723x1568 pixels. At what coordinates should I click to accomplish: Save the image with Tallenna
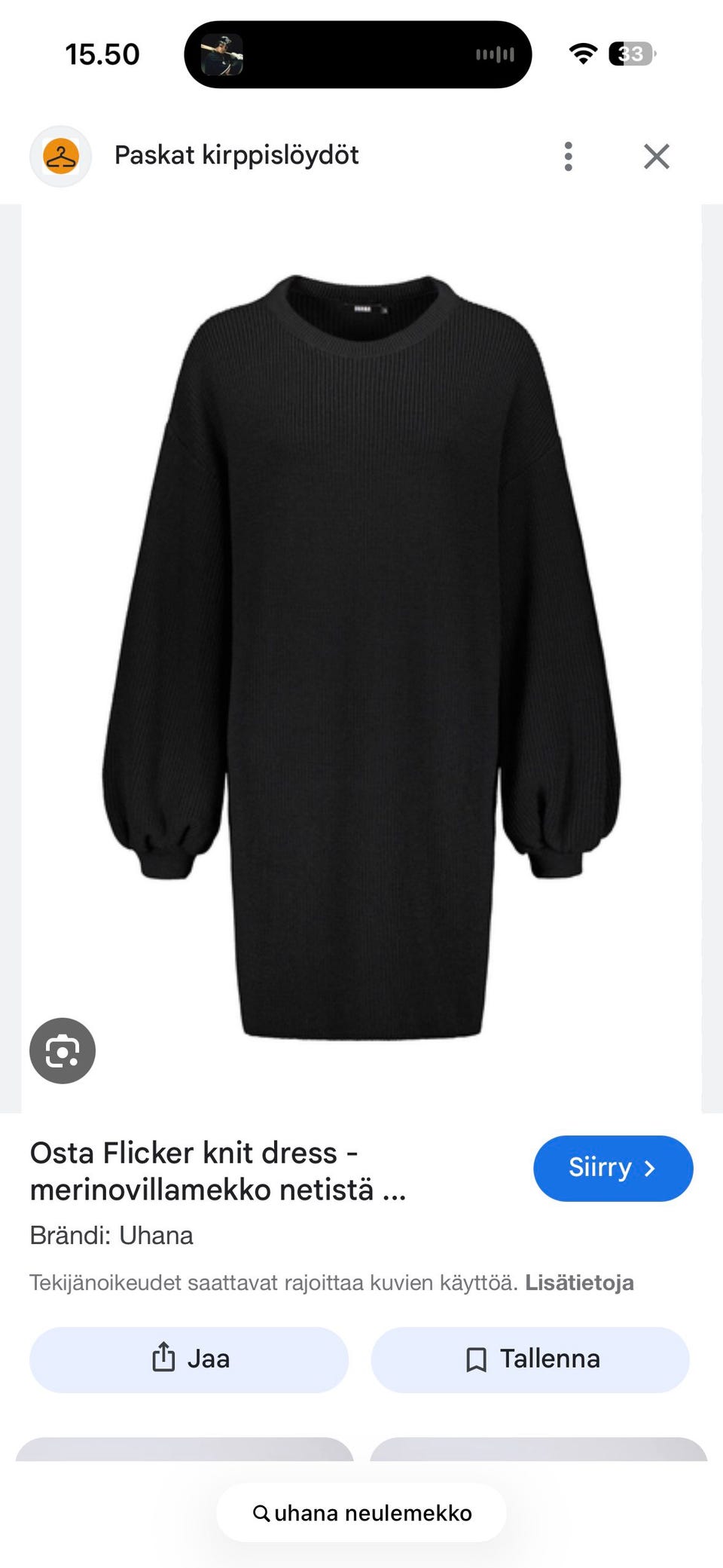pos(530,1359)
